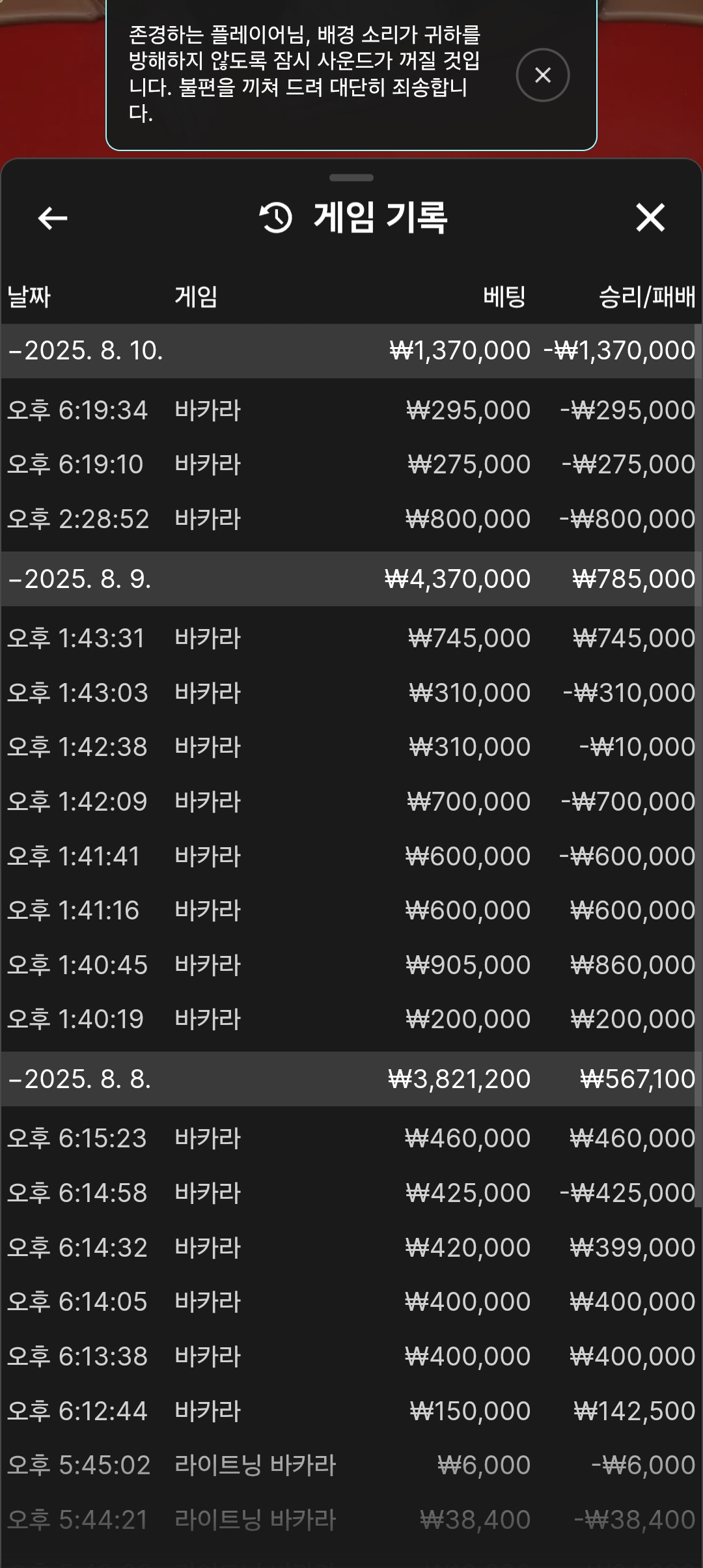703x1568 pixels.
Task: Open the 오후 1:42:38 바카라 record
Action: tap(351, 747)
